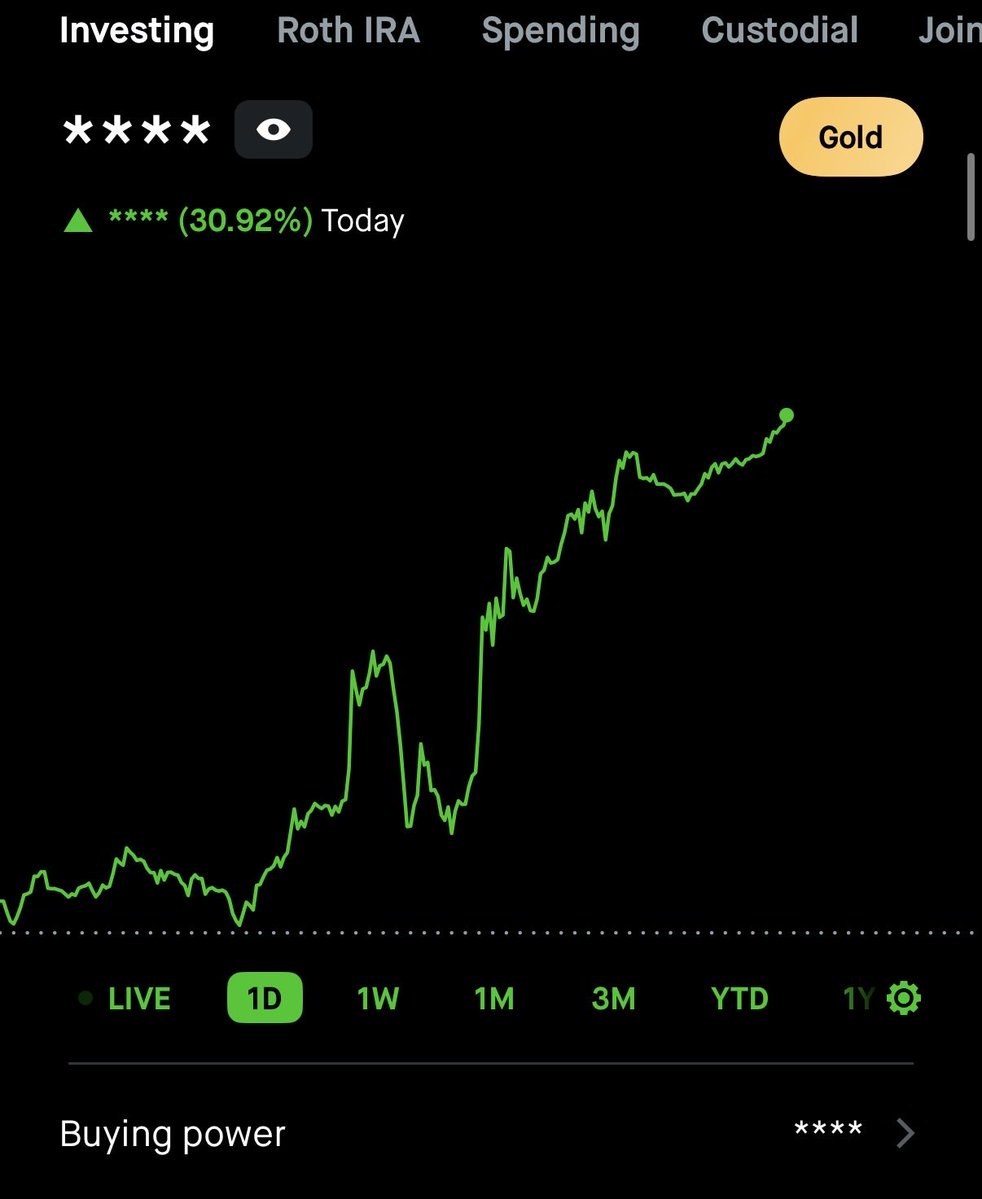Screen dimensions: 982x1199
Task: Select the Custodial account tab
Action: click(x=780, y=31)
